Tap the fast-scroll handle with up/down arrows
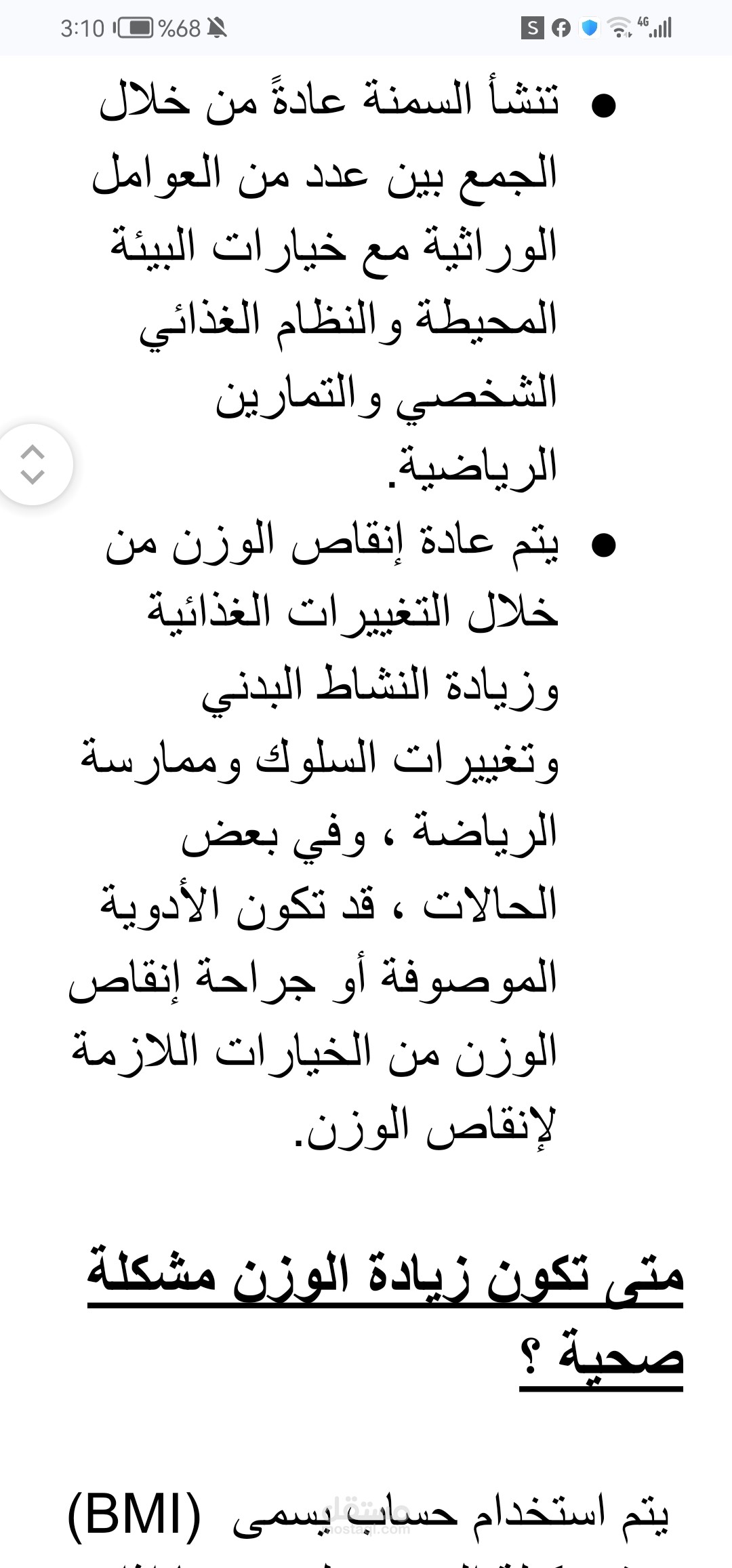The width and height of the screenshot is (732, 1568). click(x=33, y=465)
